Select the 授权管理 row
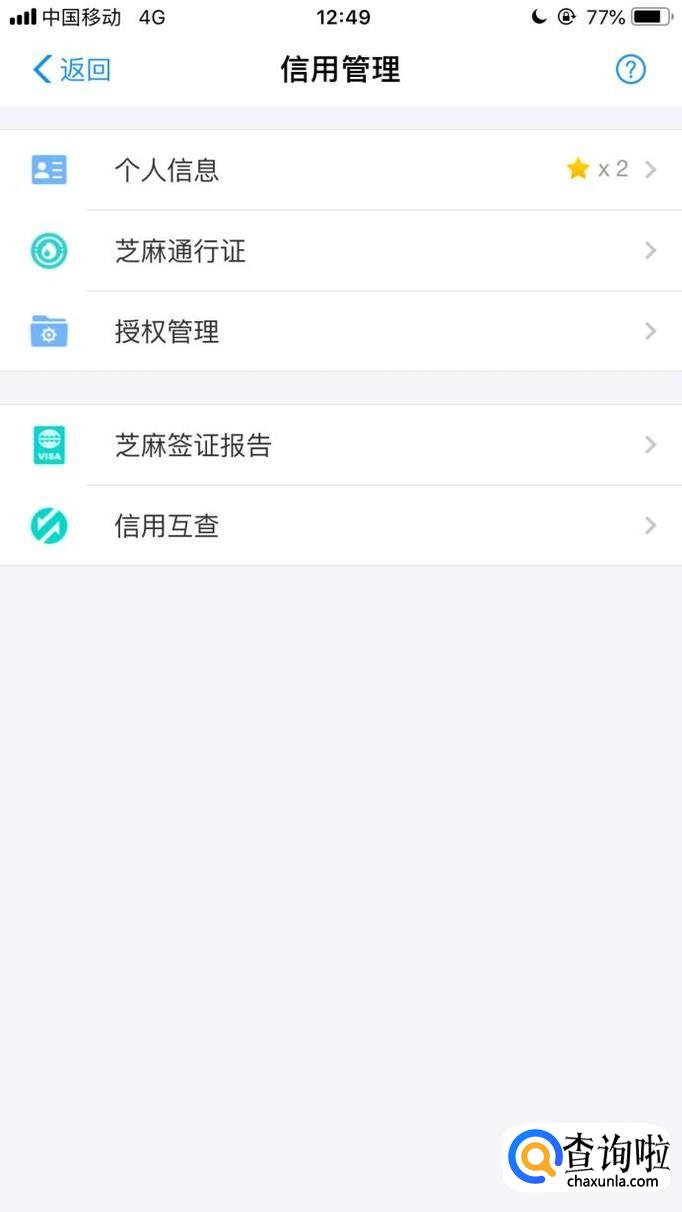 point(340,331)
